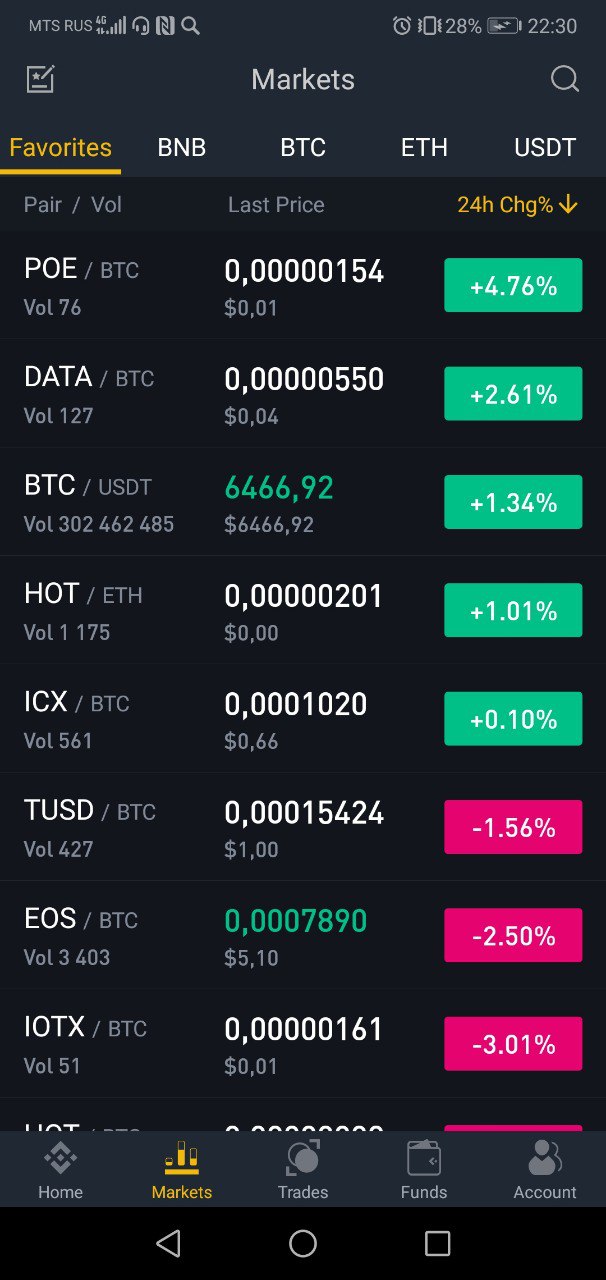The width and height of the screenshot is (606, 1280).
Task: Open the search magnifier icon
Action: (565, 79)
